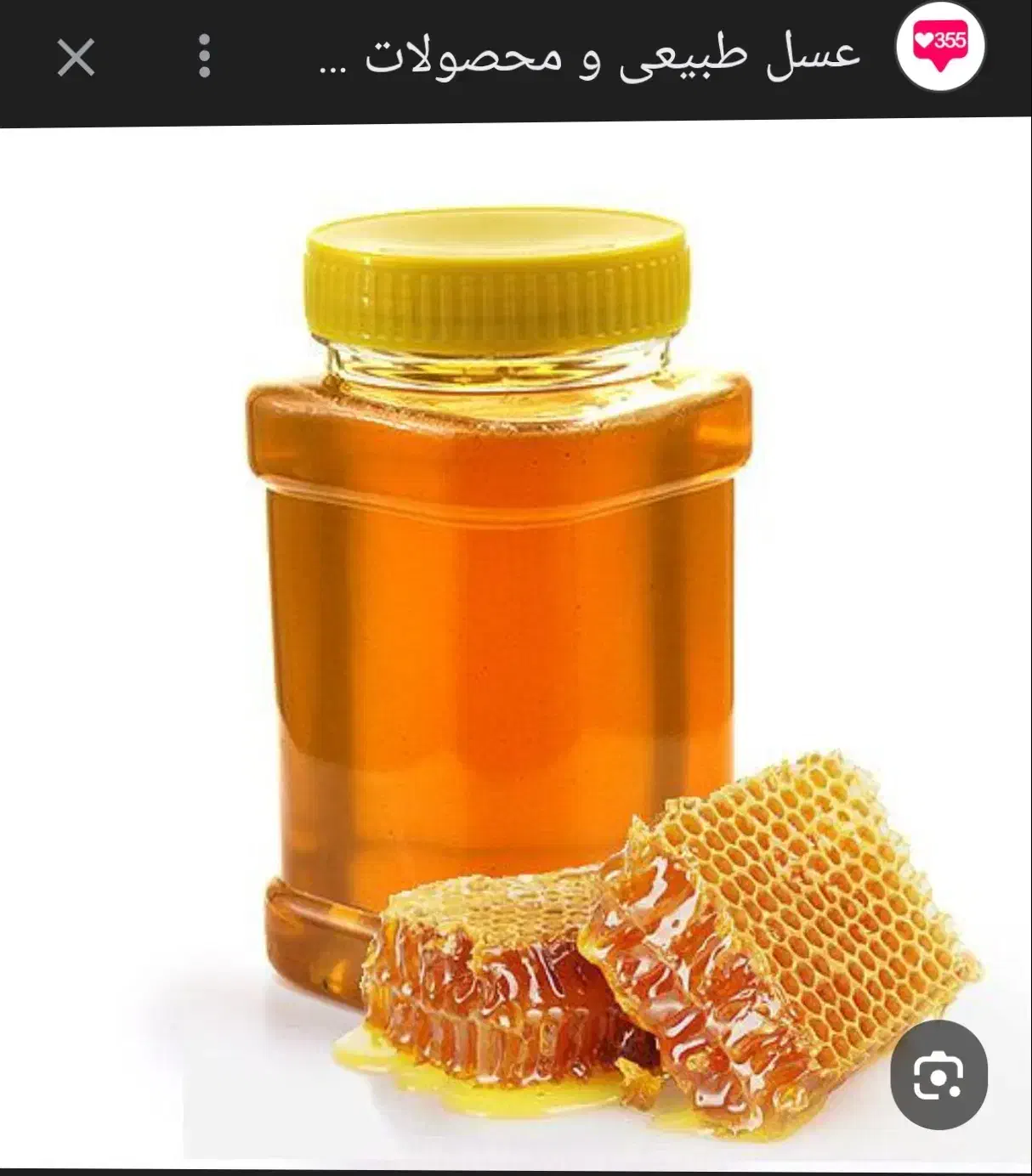Tap the site's pink heart favicon
The width and height of the screenshot is (1032, 1176).
coord(940,48)
